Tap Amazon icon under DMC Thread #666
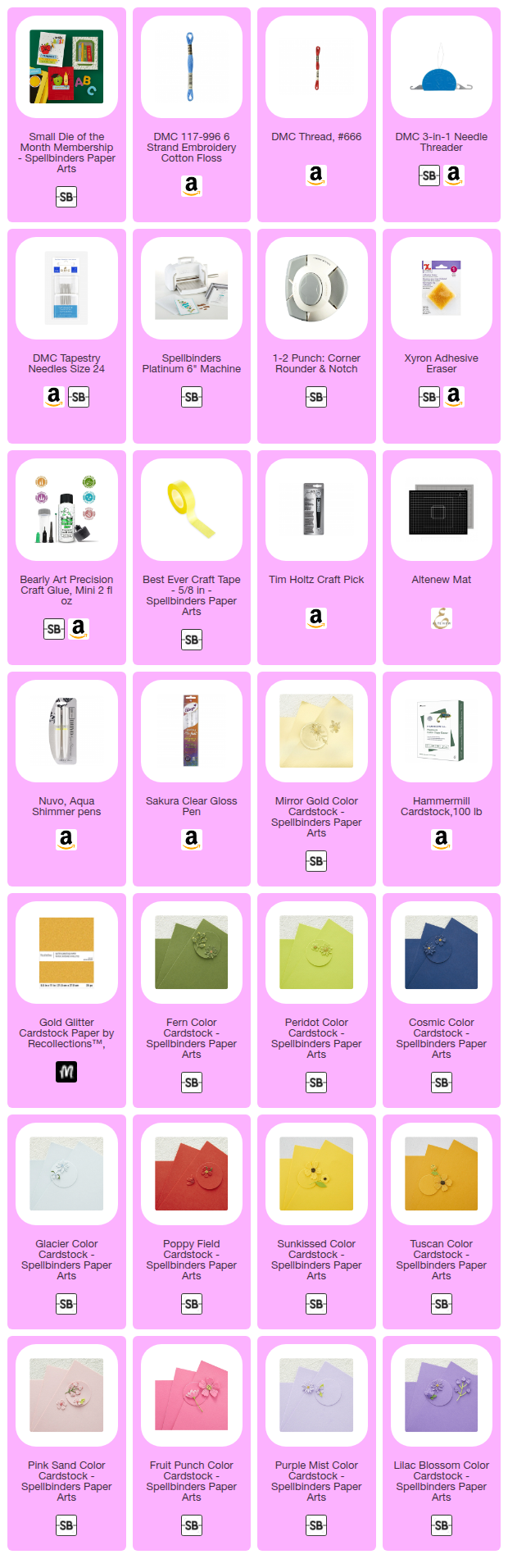 pyautogui.click(x=316, y=175)
